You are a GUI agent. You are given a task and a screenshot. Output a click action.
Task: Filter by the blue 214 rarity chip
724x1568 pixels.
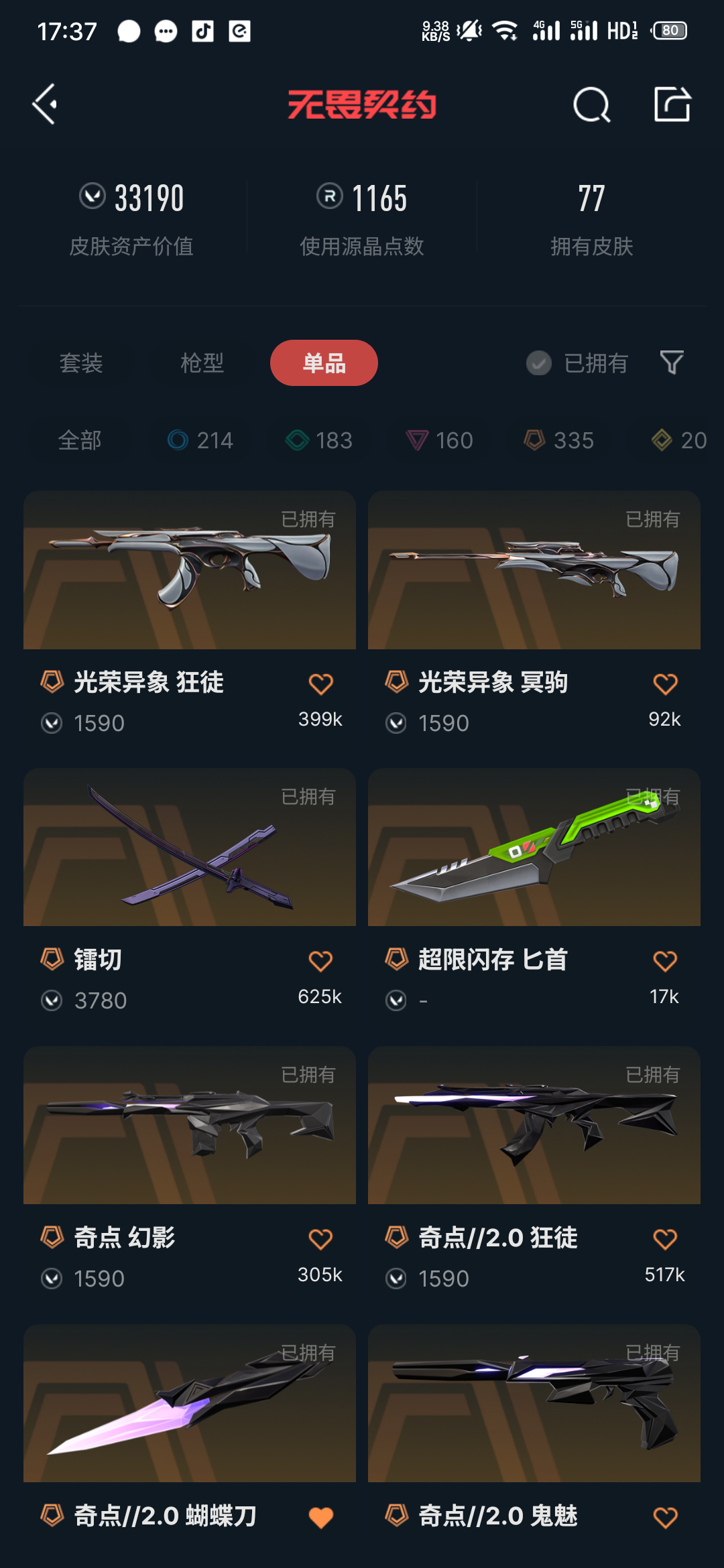[200, 440]
